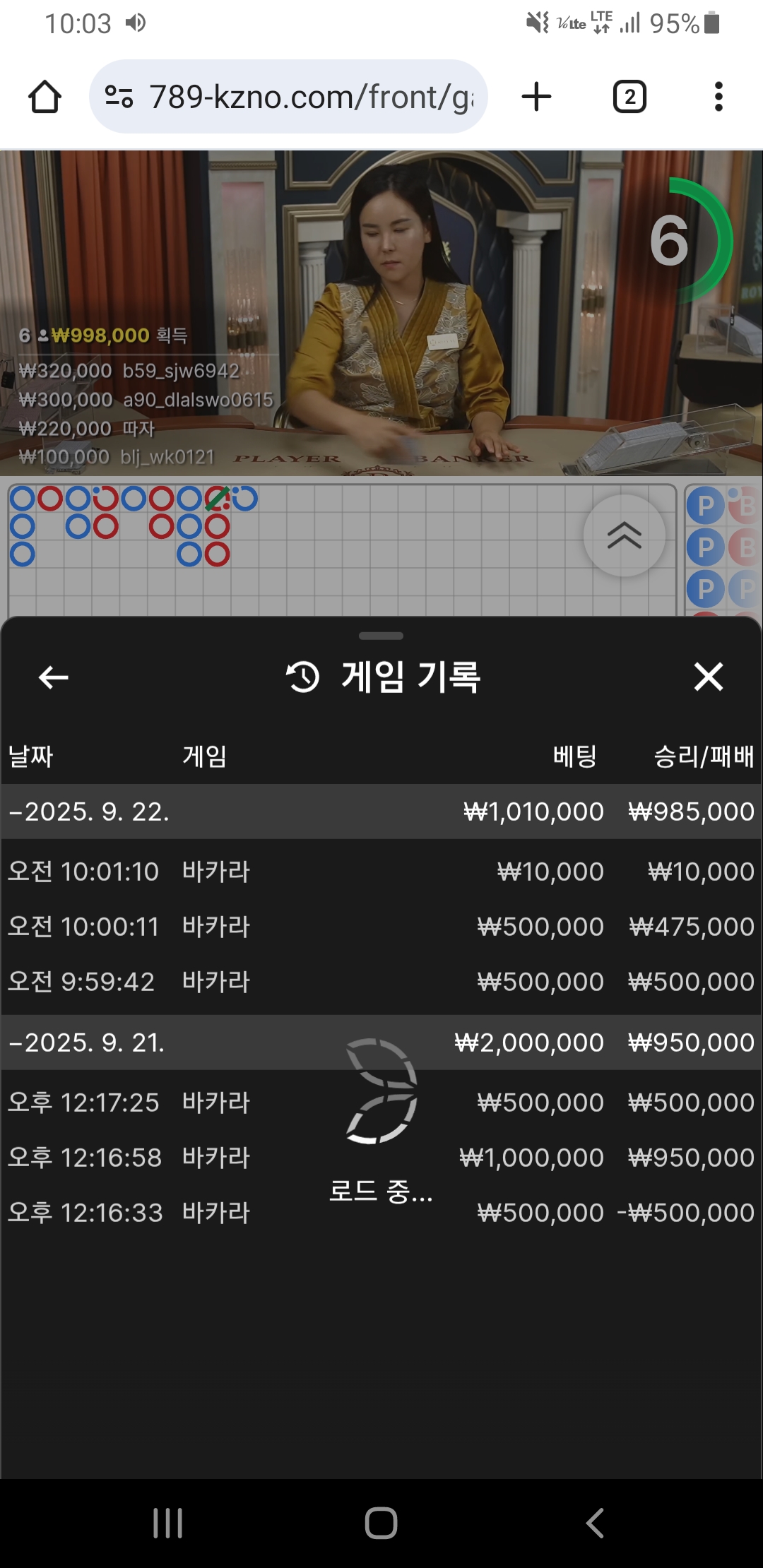
Task: Go back from the 게임 기록 panel
Action: point(53,677)
